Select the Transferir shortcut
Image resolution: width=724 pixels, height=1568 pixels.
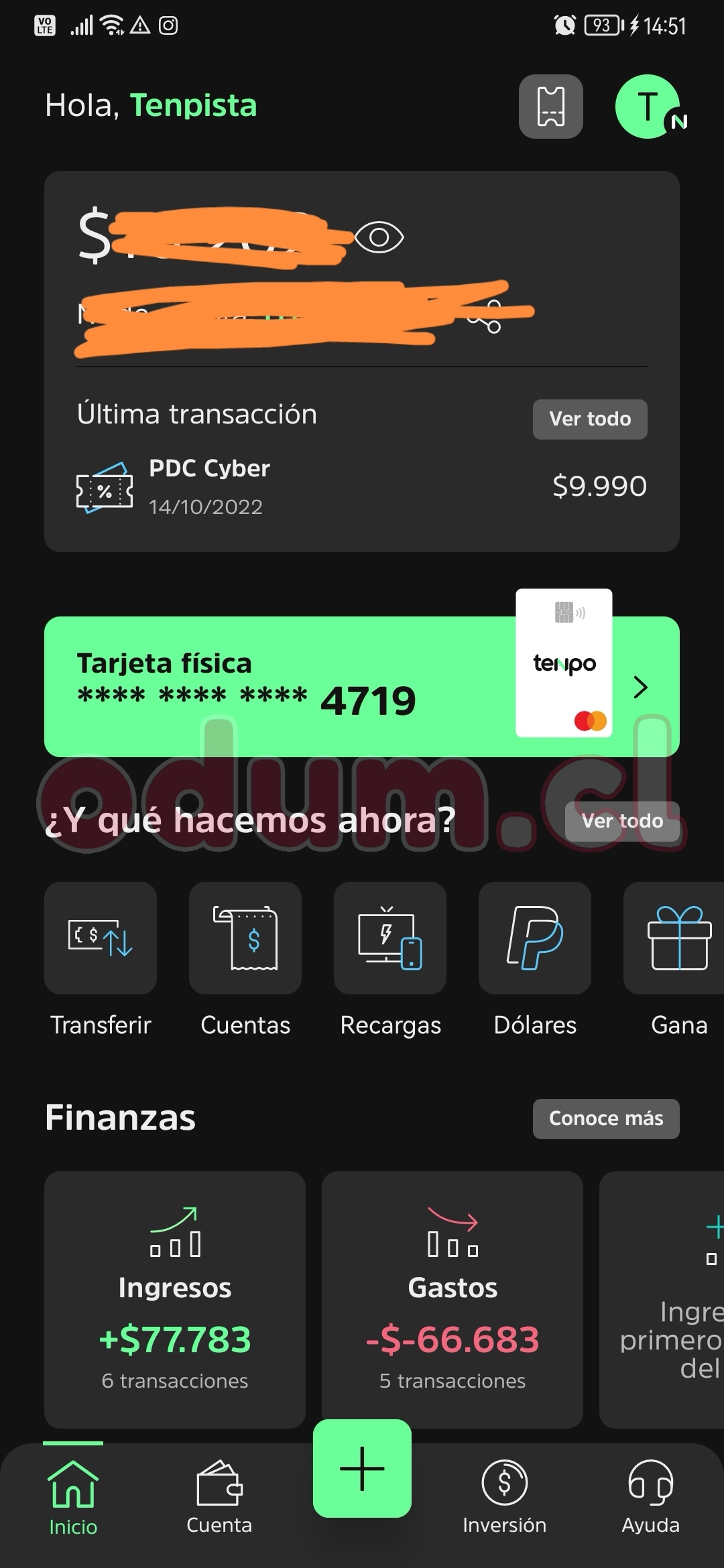coord(101,938)
